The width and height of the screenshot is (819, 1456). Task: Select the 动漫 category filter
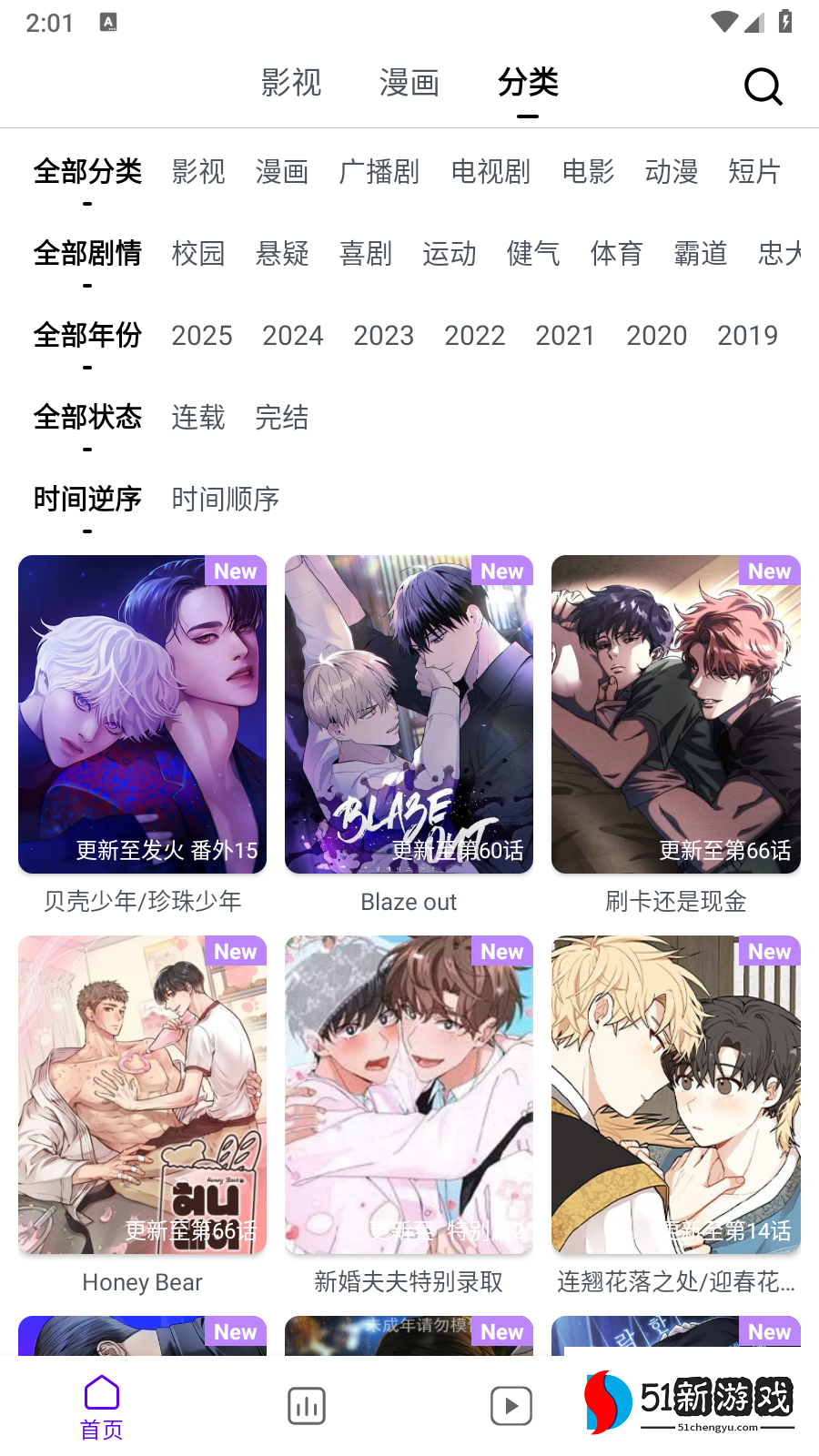(x=672, y=172)
